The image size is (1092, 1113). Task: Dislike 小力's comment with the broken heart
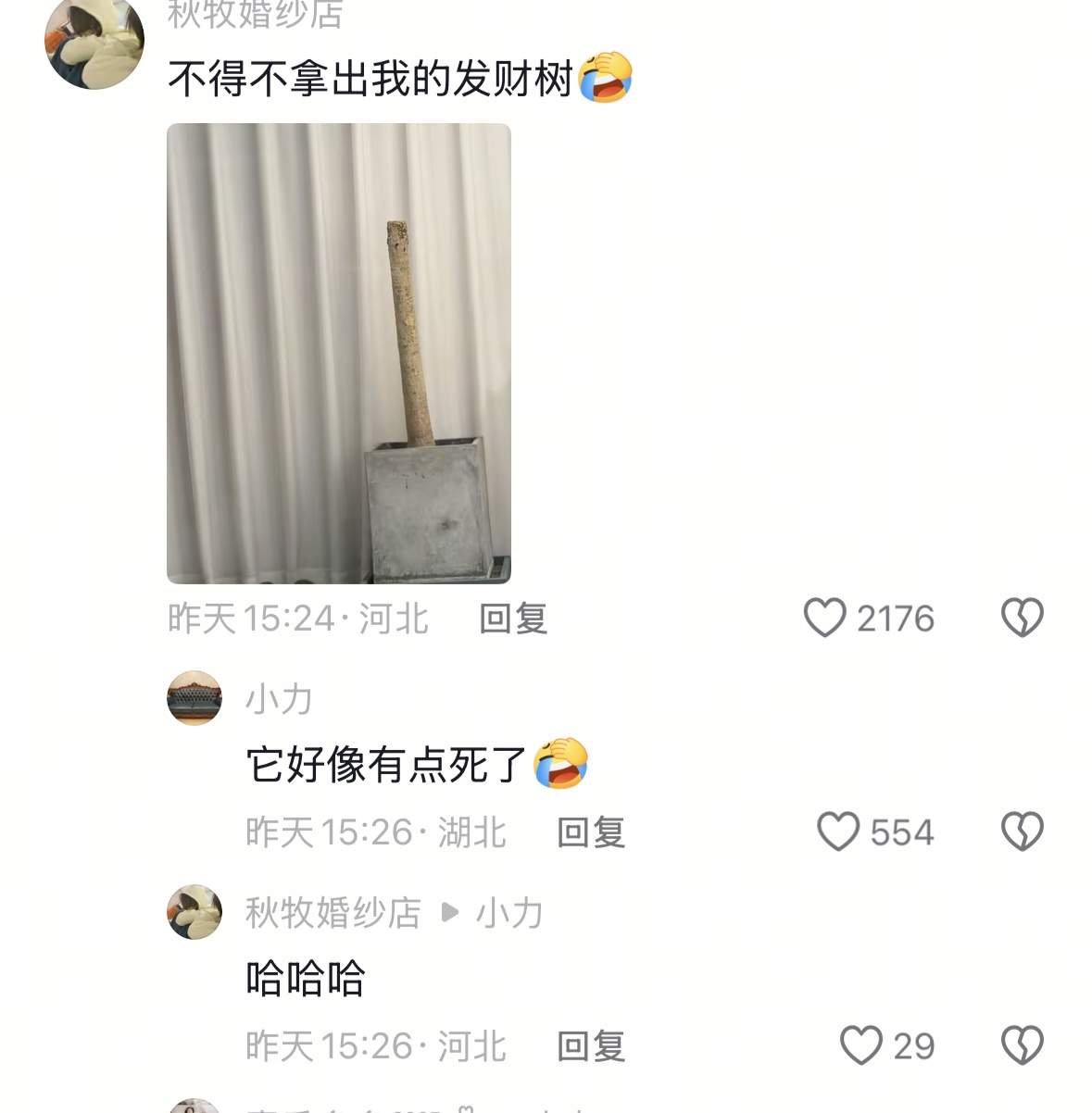point(1022,832)
